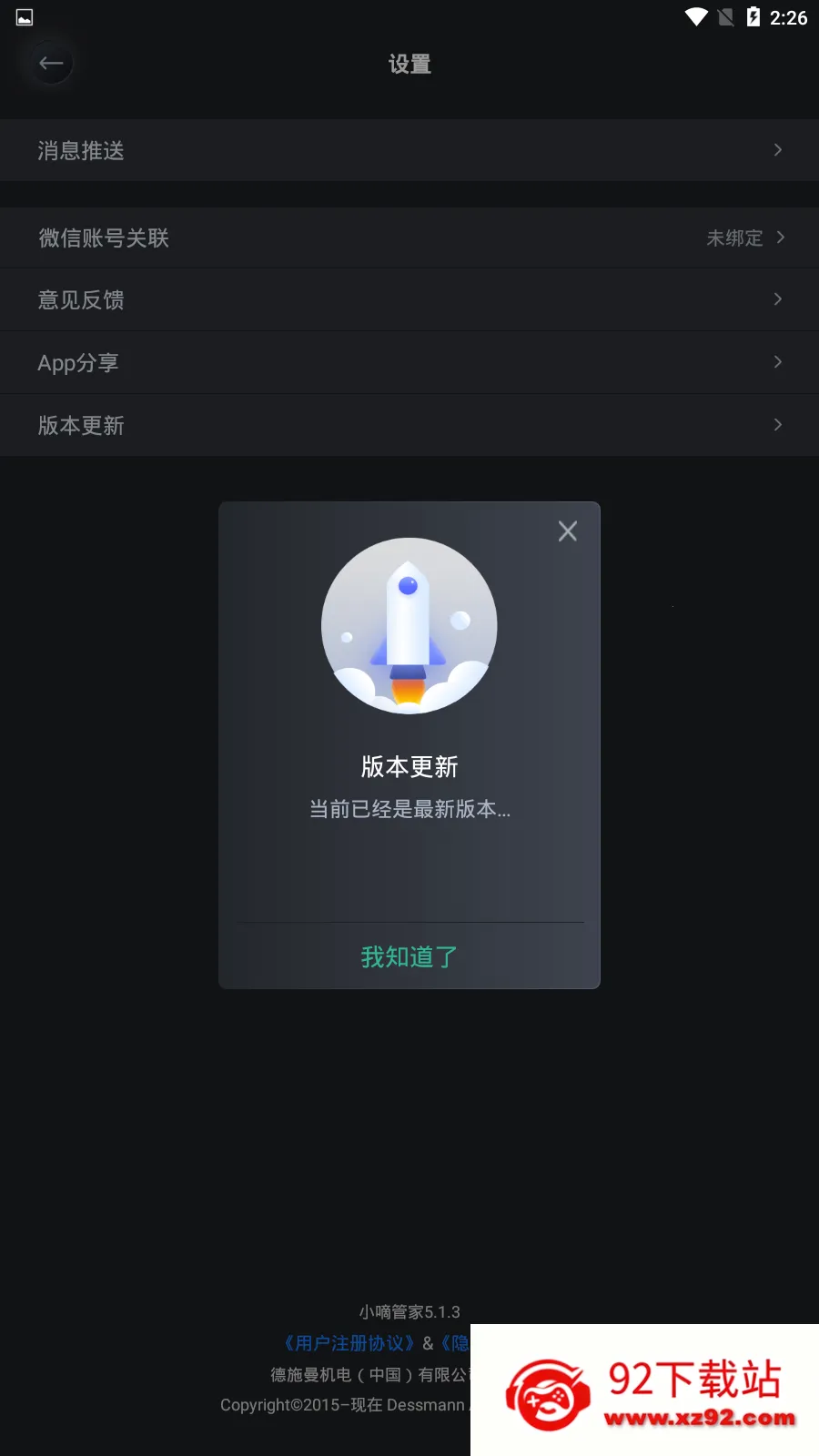Tap the back arrow to leave Settings
819x1456 pixels.
(50, 63)
